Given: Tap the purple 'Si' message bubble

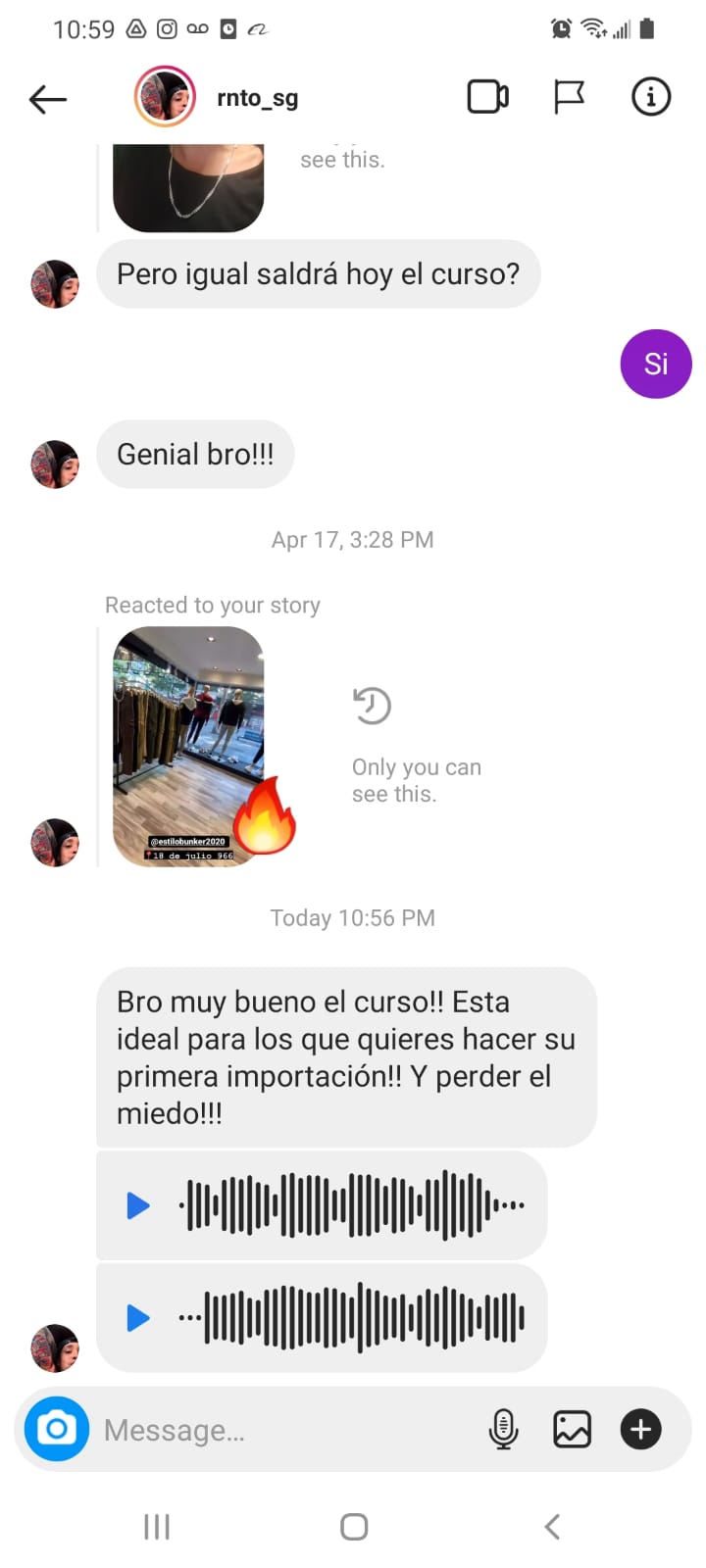Looking at the screenshot, I should tap(655, 364).
